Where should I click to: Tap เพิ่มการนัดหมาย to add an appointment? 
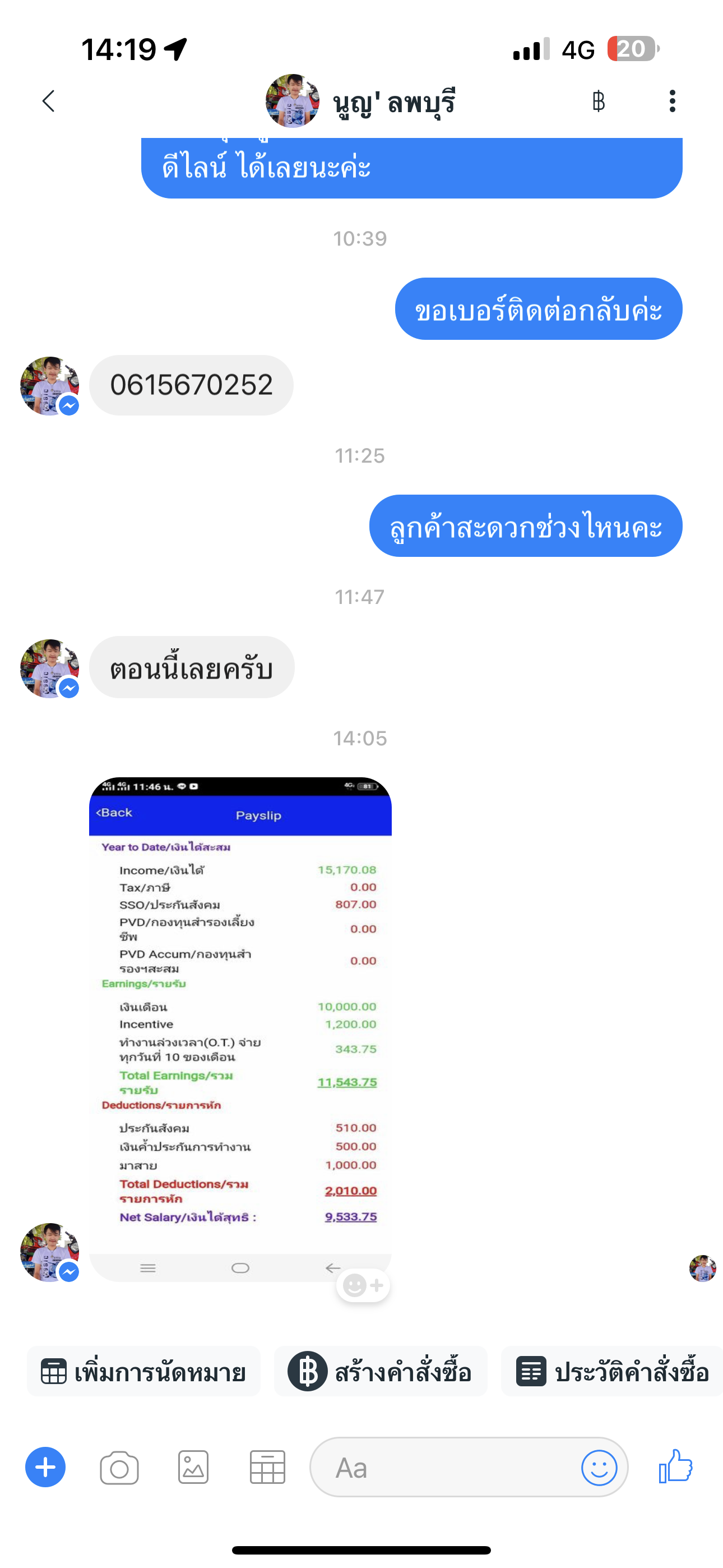(143, 1372)
